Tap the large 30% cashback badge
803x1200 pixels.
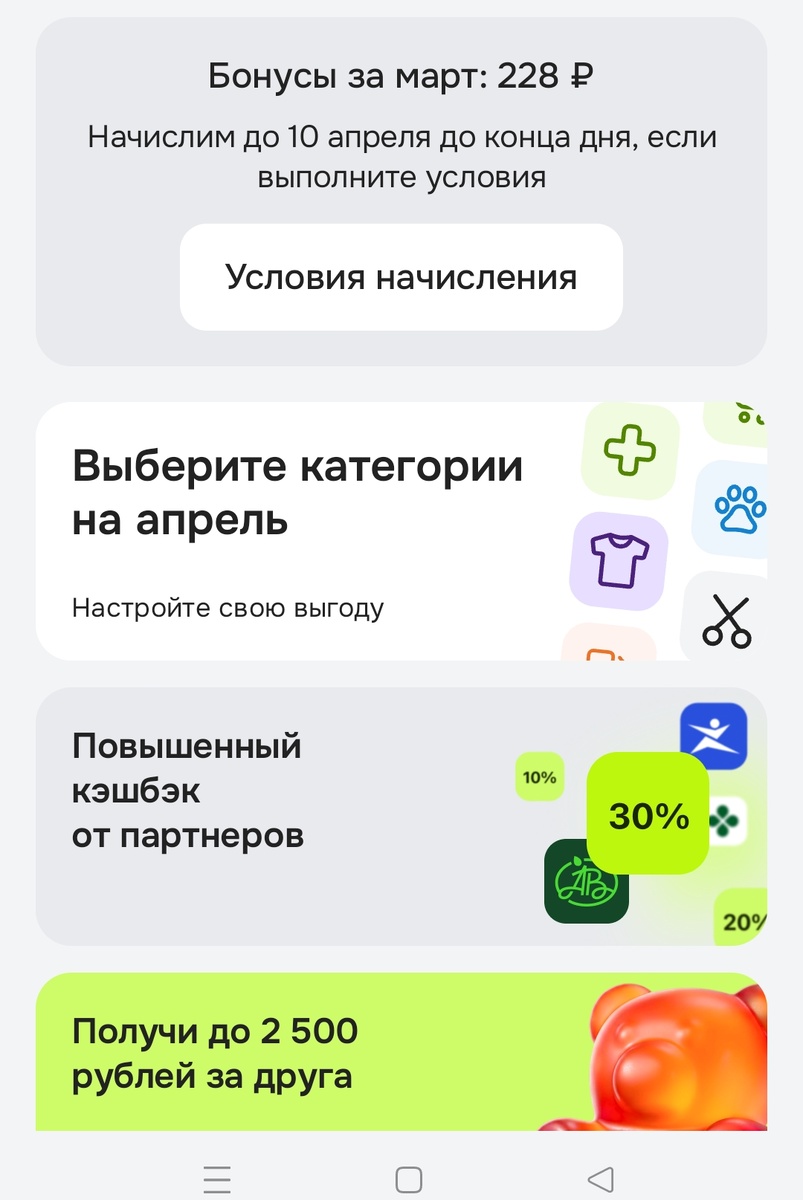point(647,817)
